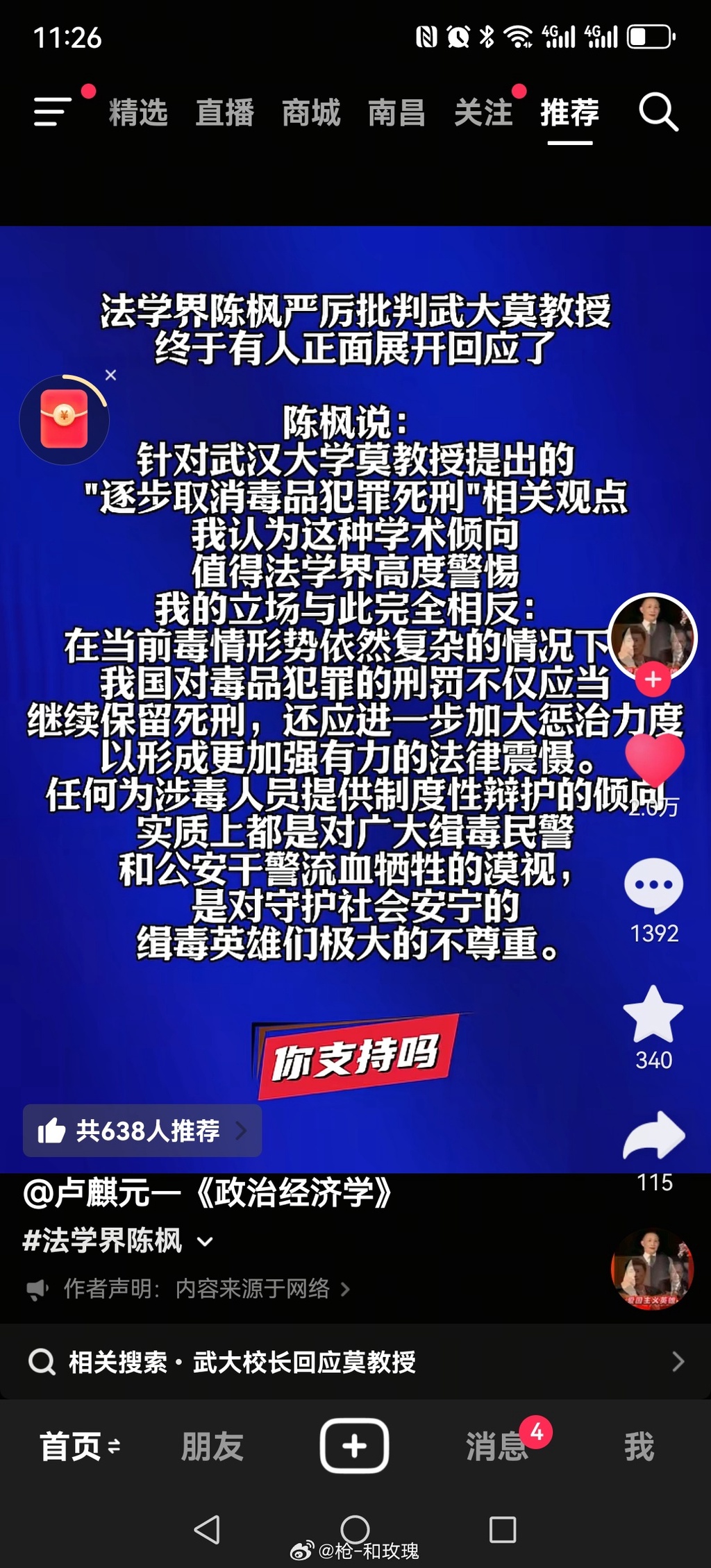Go to the 朋友 tab
The width and height of the screenshot is (711, 1568).
(x=212, y=1447)
